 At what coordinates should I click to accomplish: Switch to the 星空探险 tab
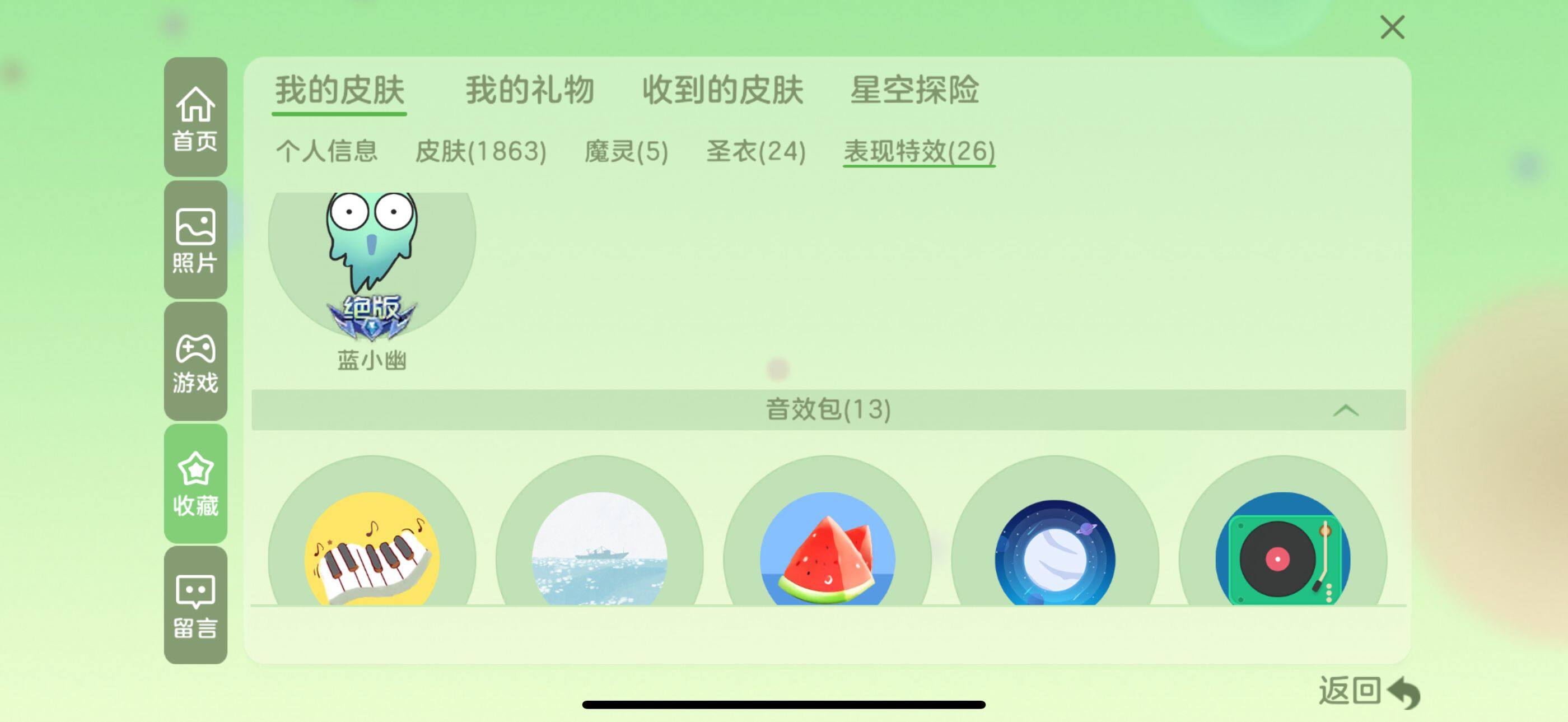click(x=914, y=91)
